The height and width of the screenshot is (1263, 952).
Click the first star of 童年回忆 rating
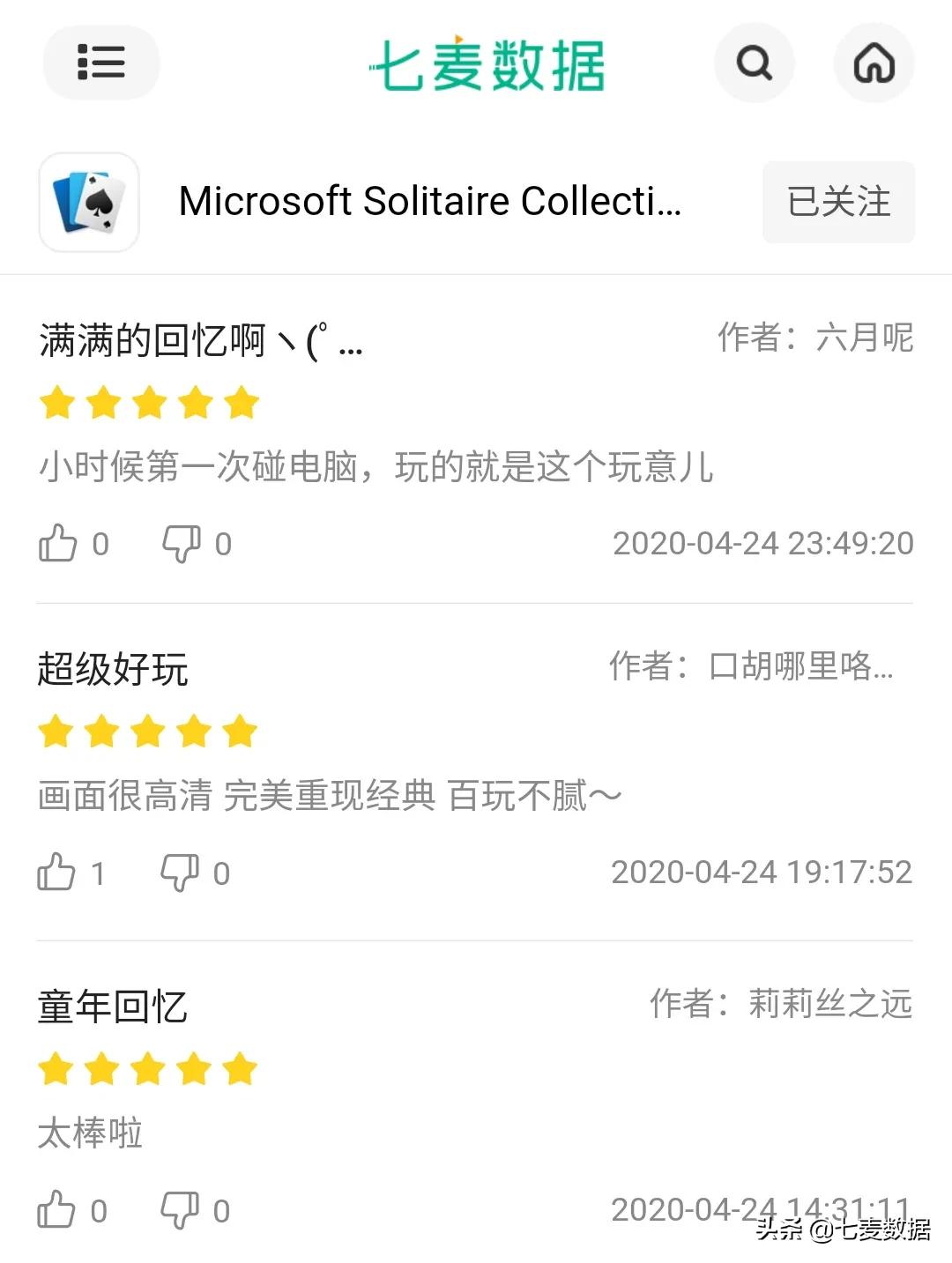[56, 1070]
